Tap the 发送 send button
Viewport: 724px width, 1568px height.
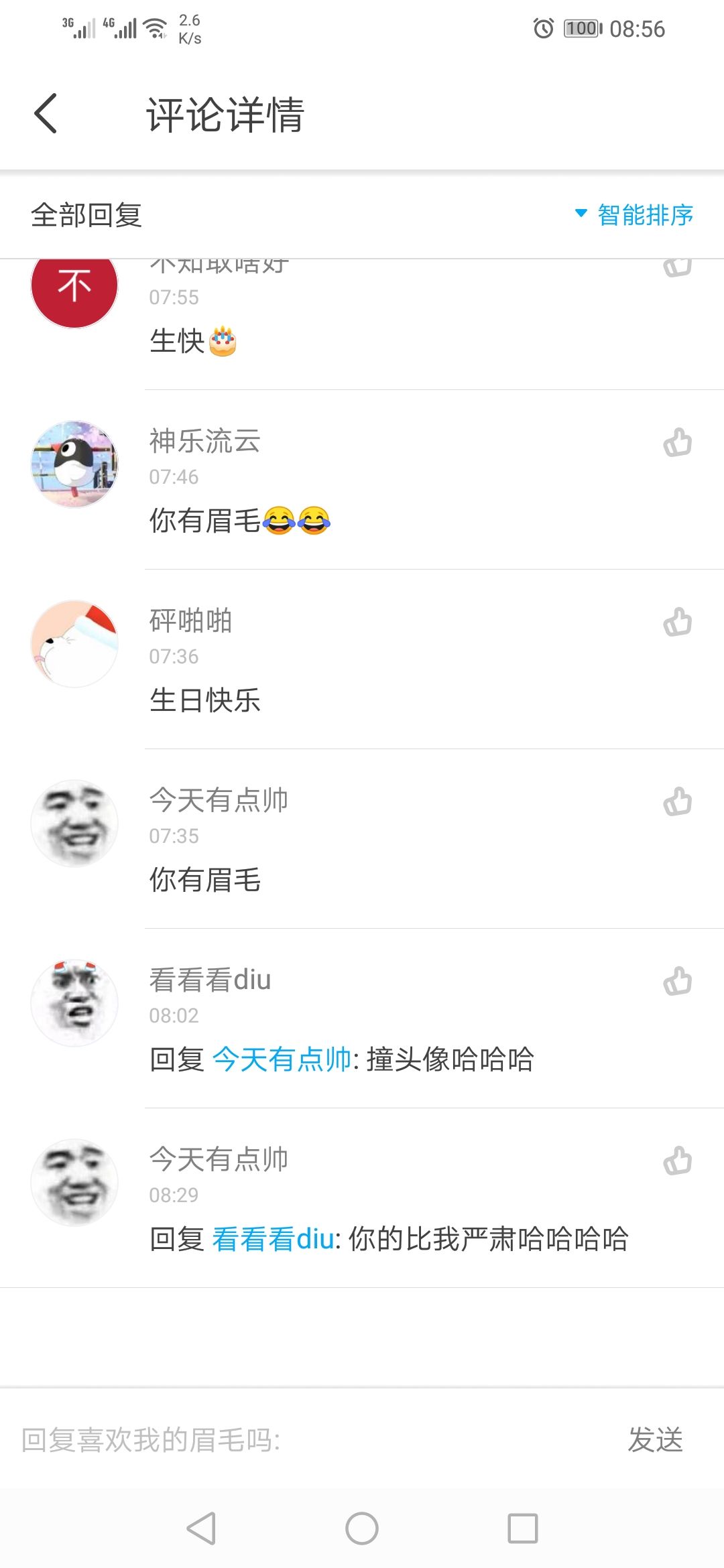[655, 1439]
